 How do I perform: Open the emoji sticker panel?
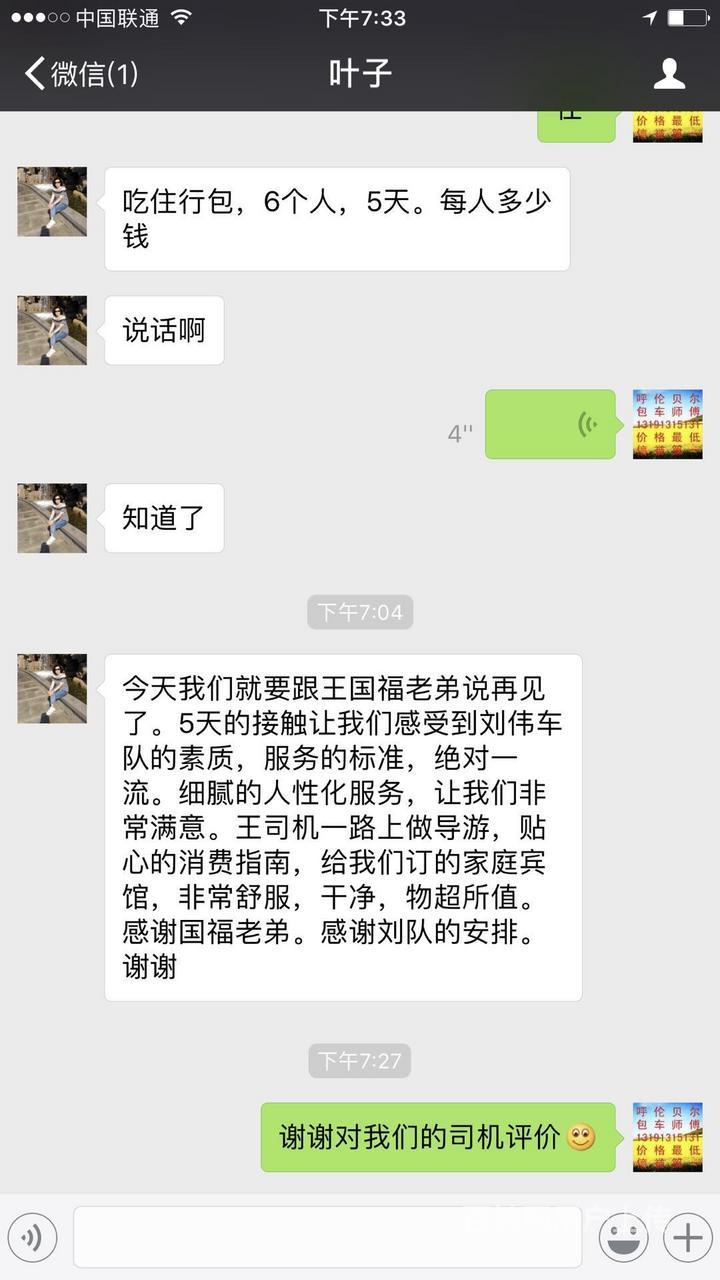(x=623, y=1238)
